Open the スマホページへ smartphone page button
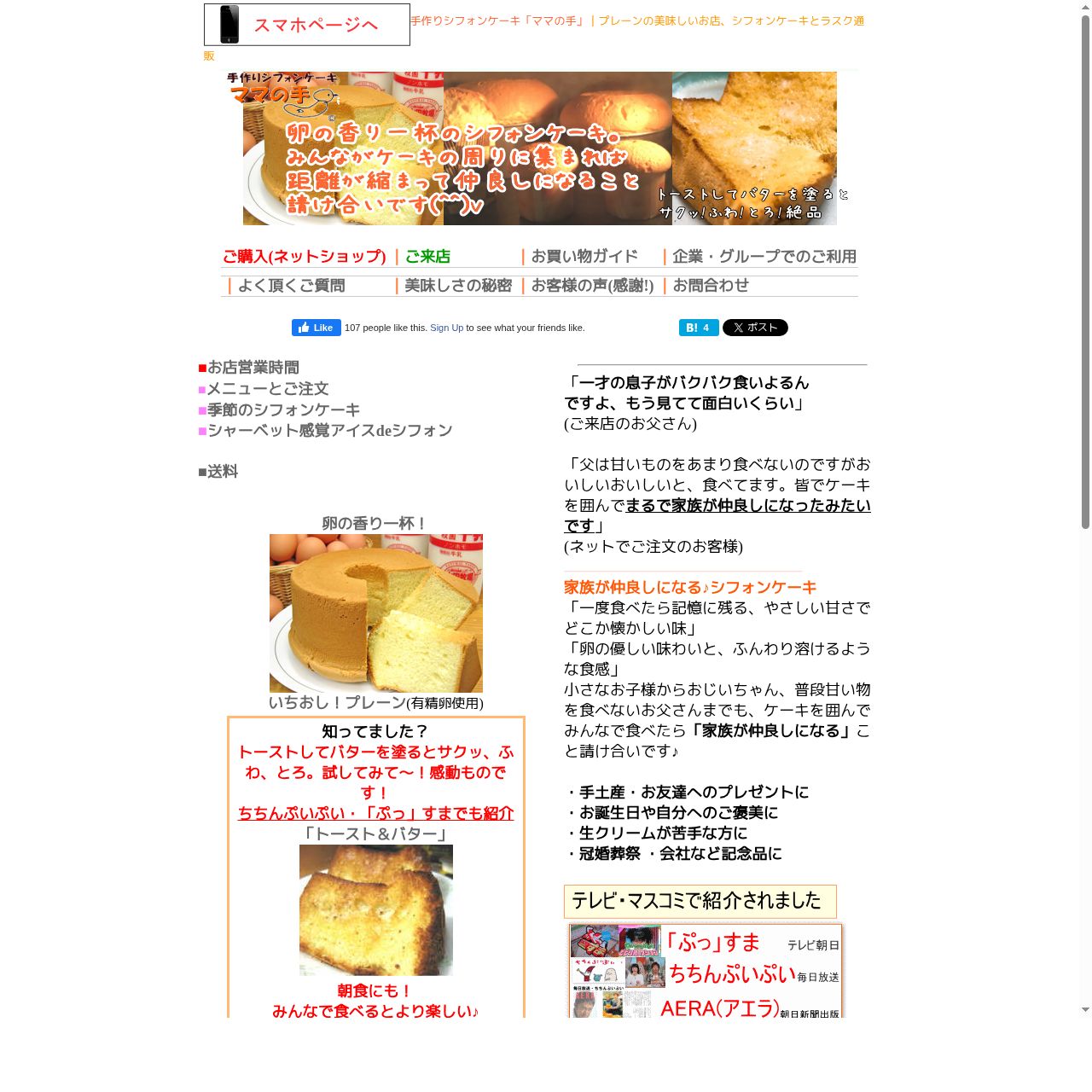This screenshot has width=1092, height=1092. (307, 25)
